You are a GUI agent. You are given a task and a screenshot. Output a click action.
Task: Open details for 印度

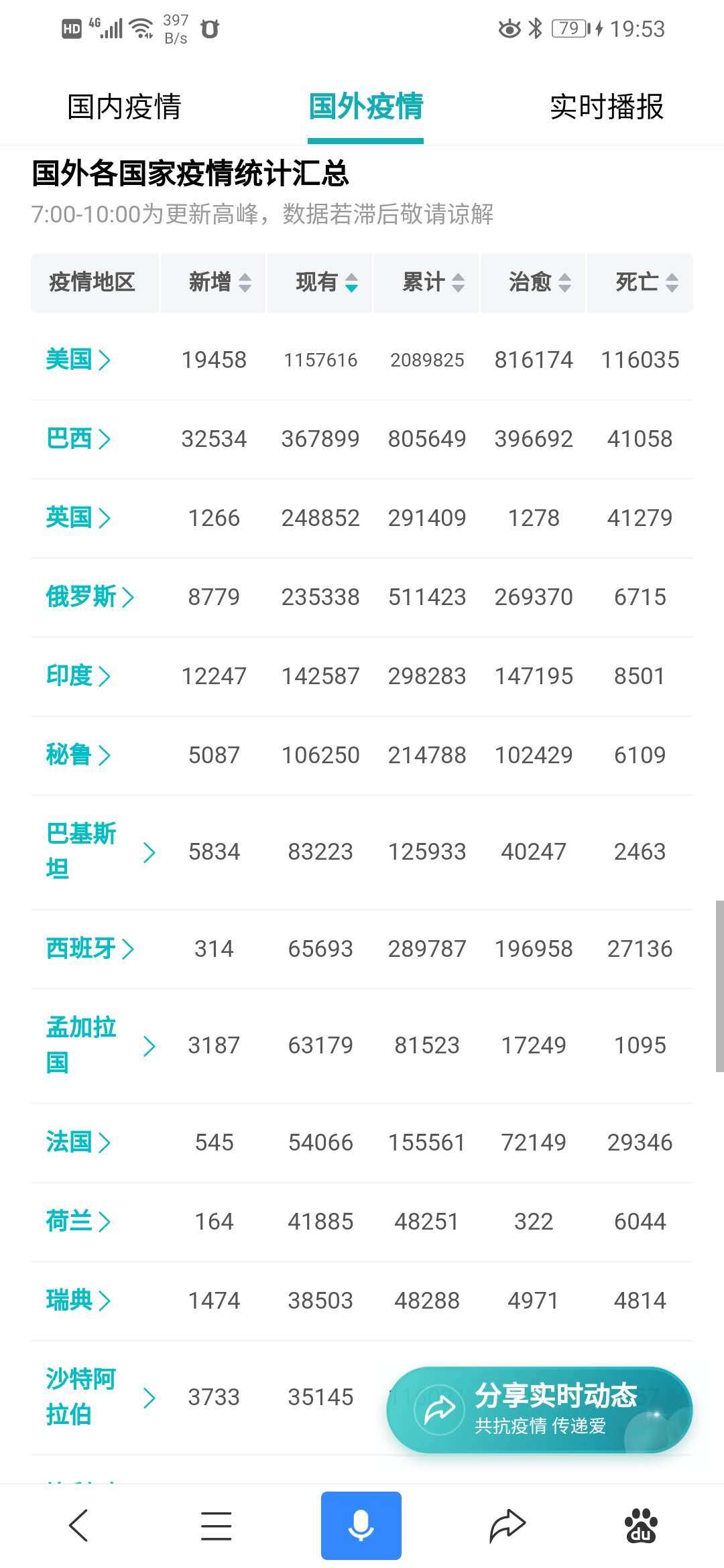[78, 676]
